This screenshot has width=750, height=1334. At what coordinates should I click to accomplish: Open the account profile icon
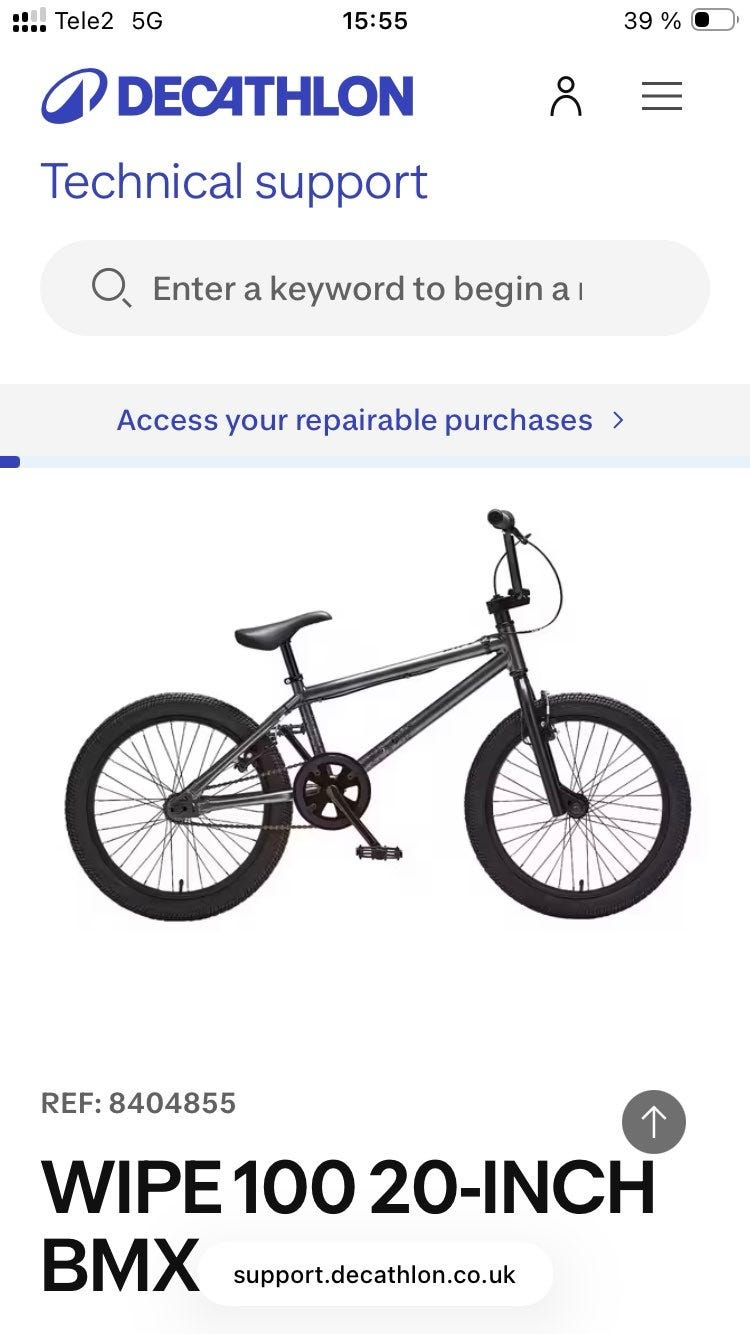point(565,96)
